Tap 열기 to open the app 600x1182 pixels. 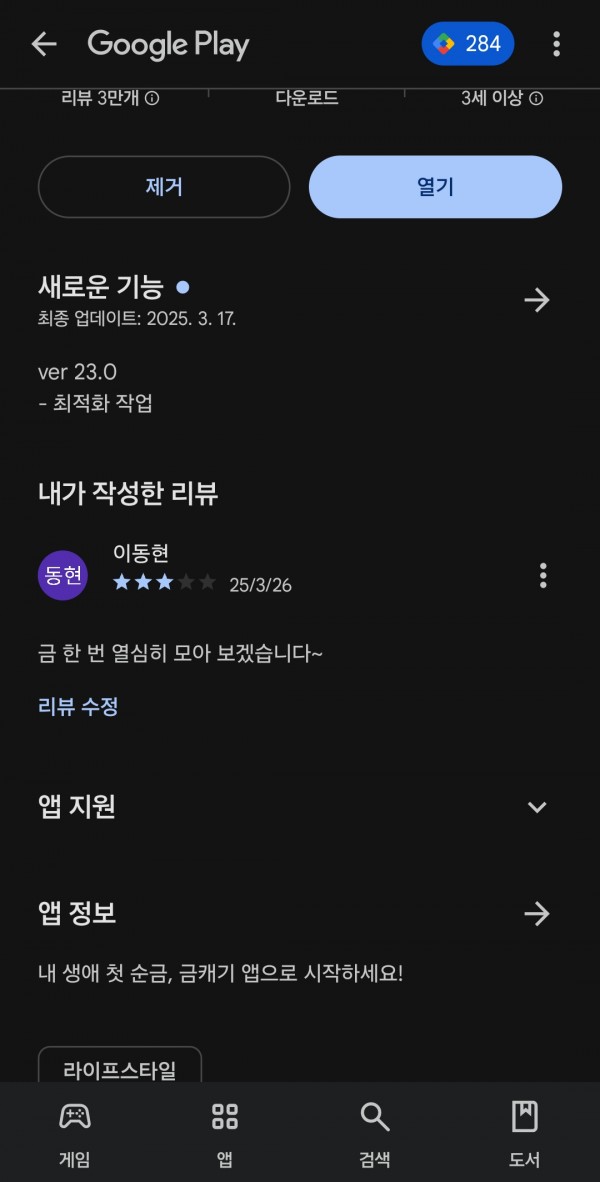[x=435, y=187]
